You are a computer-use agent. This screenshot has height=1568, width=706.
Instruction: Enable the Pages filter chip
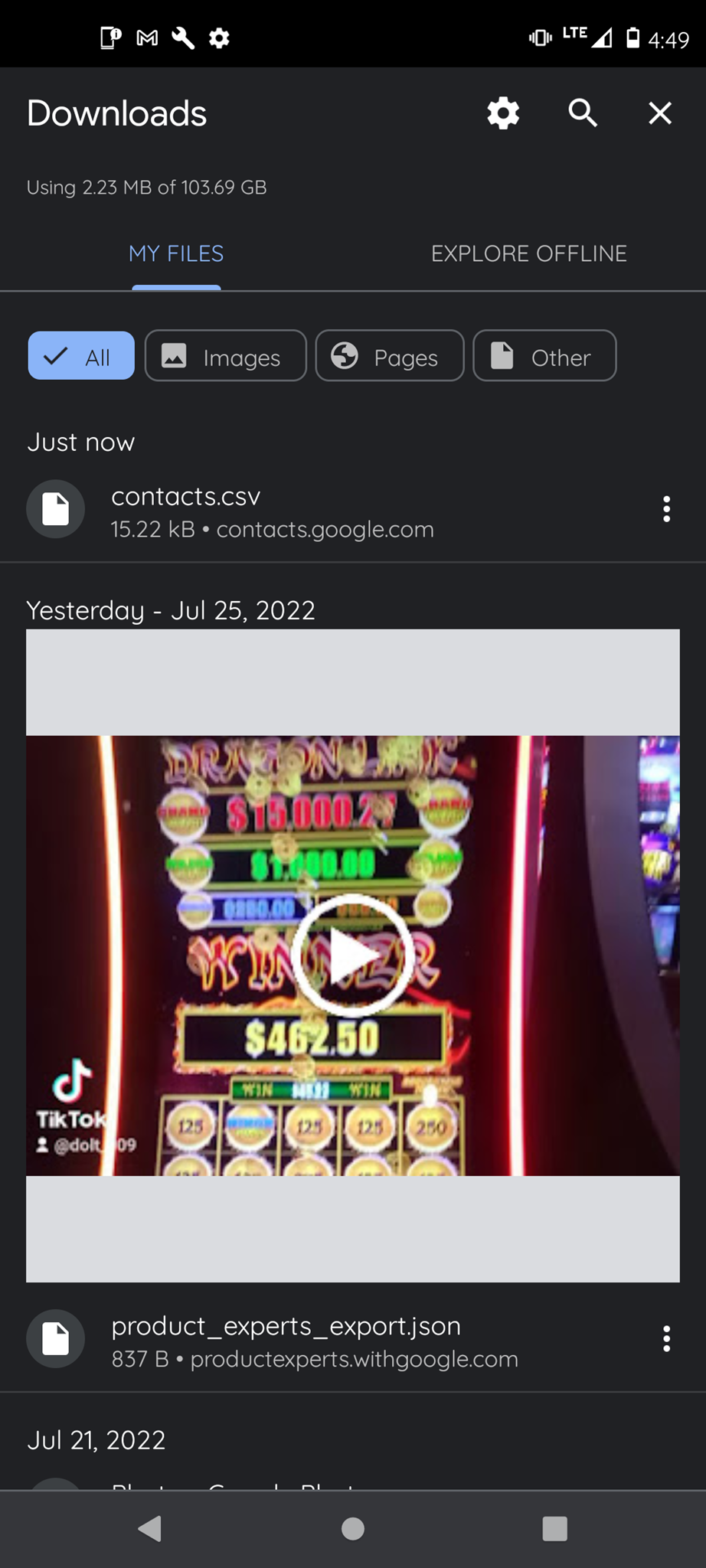click(389, 355)
